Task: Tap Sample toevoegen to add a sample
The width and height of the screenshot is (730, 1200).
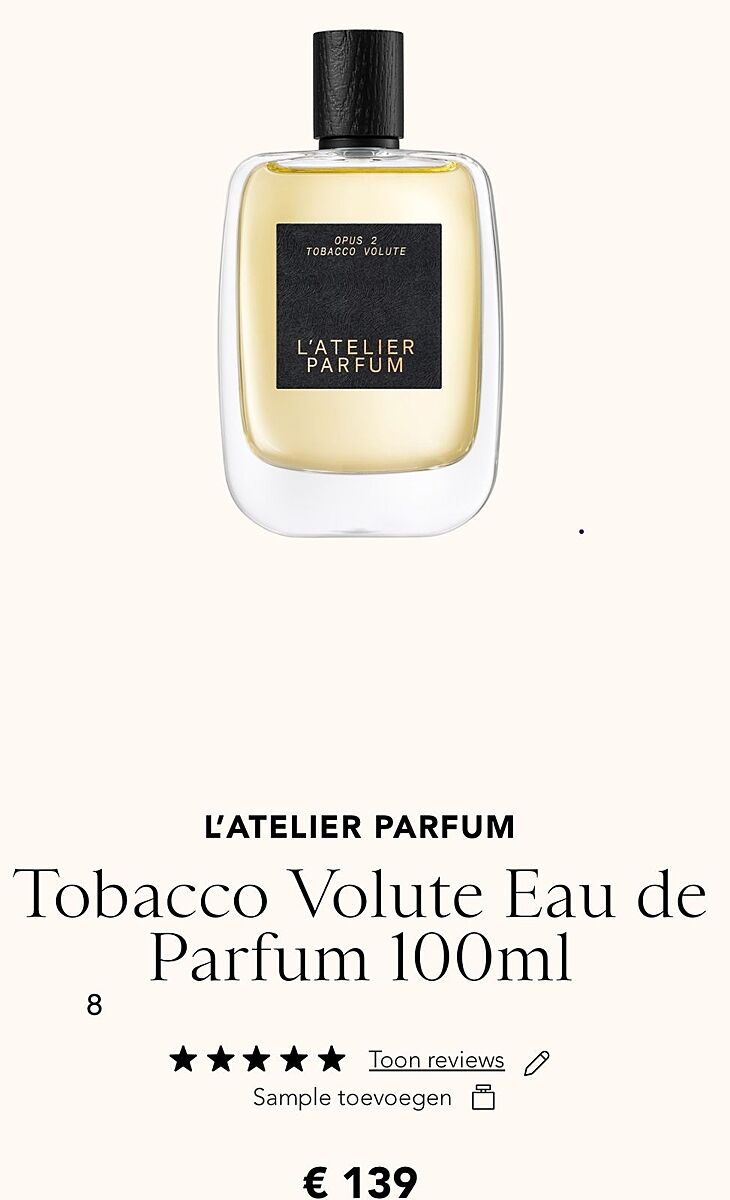Action: pos(352,1098)
